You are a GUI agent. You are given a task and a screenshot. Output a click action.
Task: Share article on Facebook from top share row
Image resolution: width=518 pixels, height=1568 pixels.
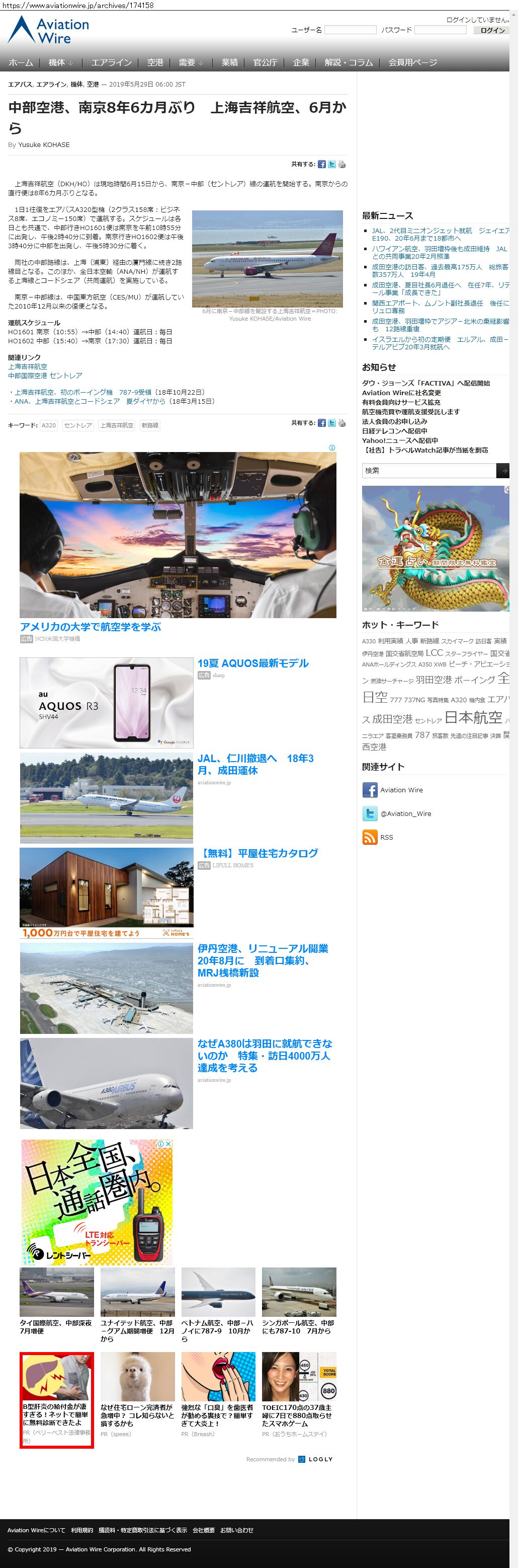[322, 164]
